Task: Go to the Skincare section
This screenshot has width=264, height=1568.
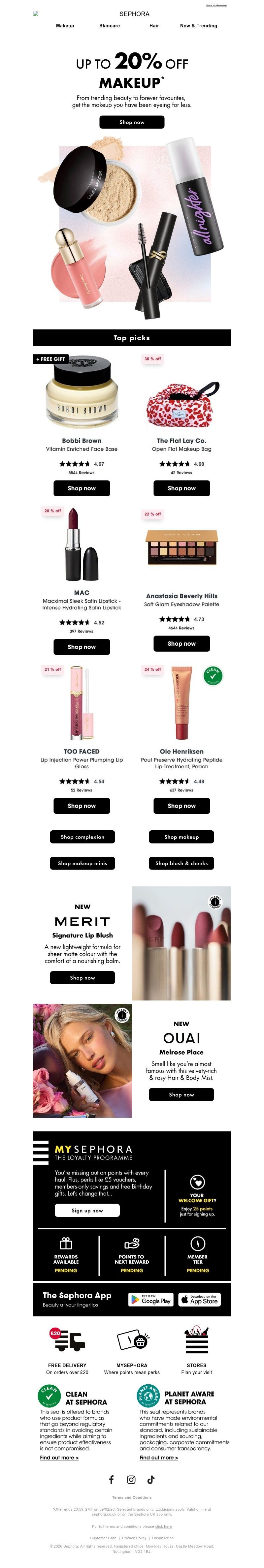Action: pyautogui.click(x=110, y=26)
